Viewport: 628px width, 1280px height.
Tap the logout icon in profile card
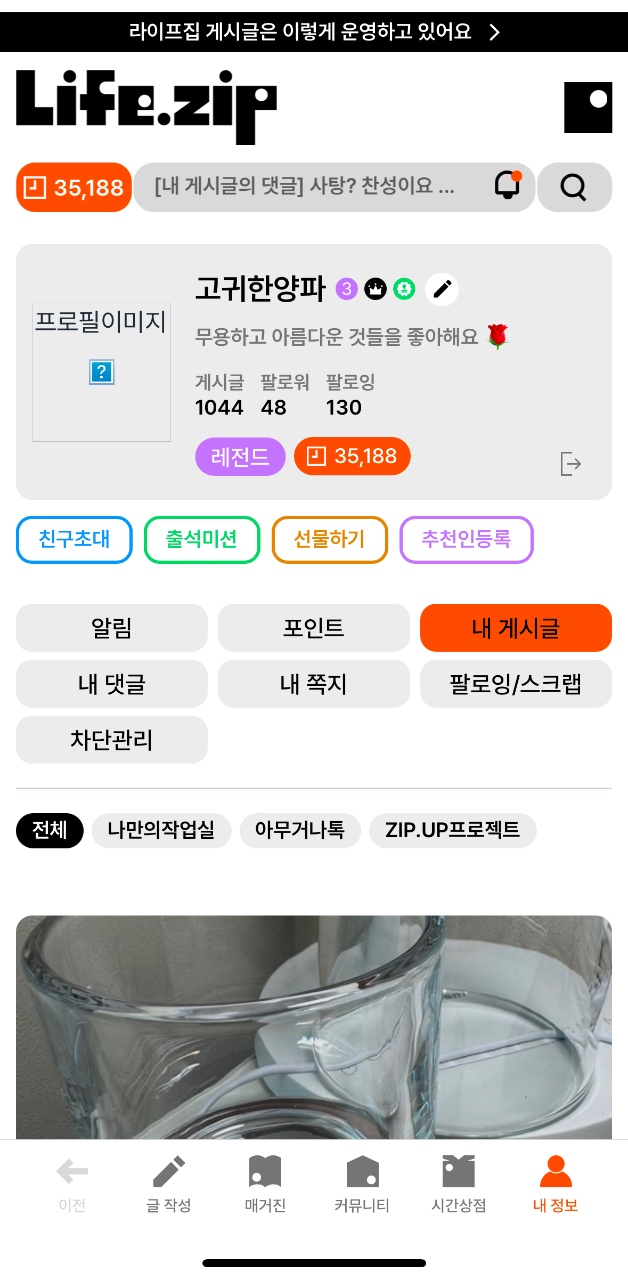coord(571,464)
